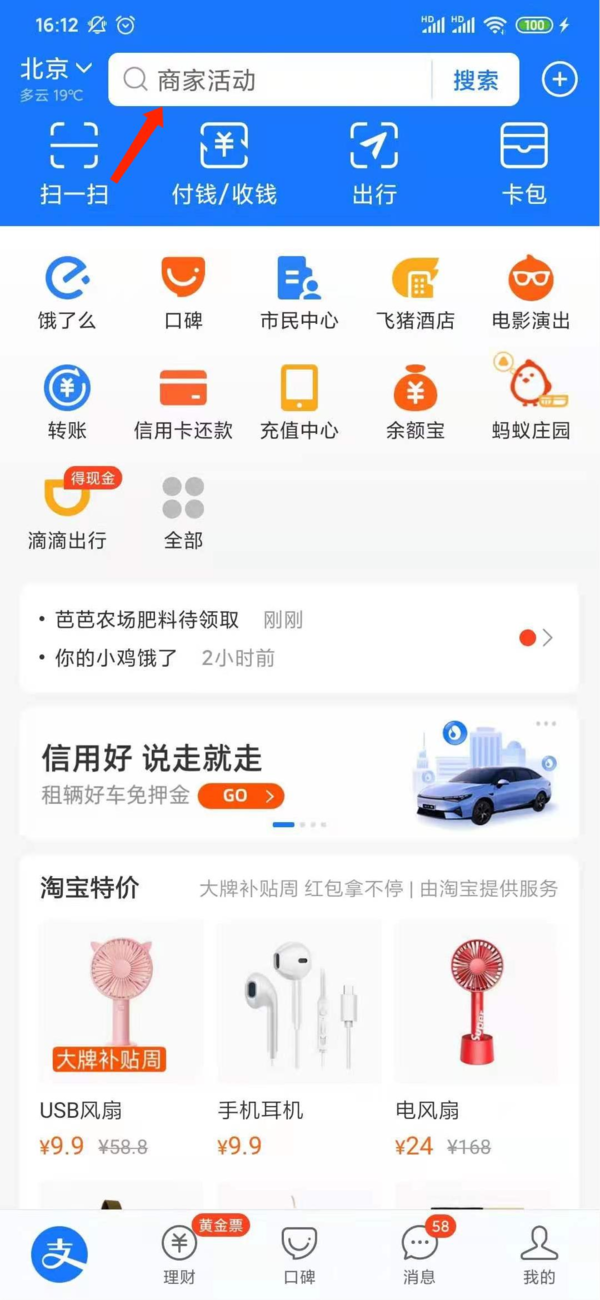The width and height of the screenshot is (600, 1300).
Task: Visit 蚂蚁庄园
Action: click(531, 402)
